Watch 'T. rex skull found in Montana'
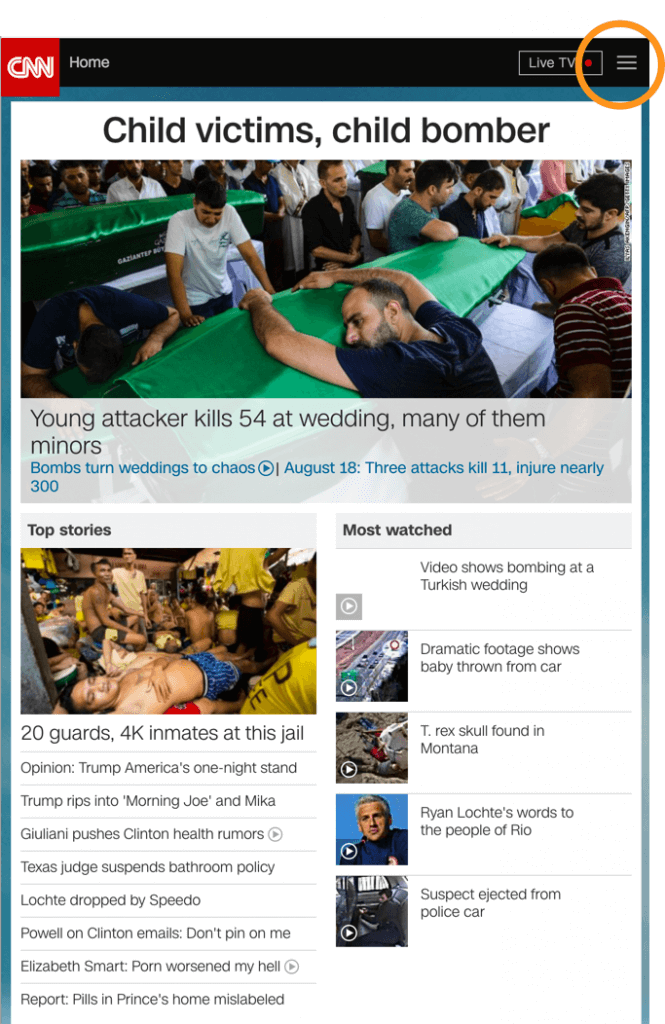The height and width of the screenshot is (1024, 665). pyautogui.click(x=482, y=739)
